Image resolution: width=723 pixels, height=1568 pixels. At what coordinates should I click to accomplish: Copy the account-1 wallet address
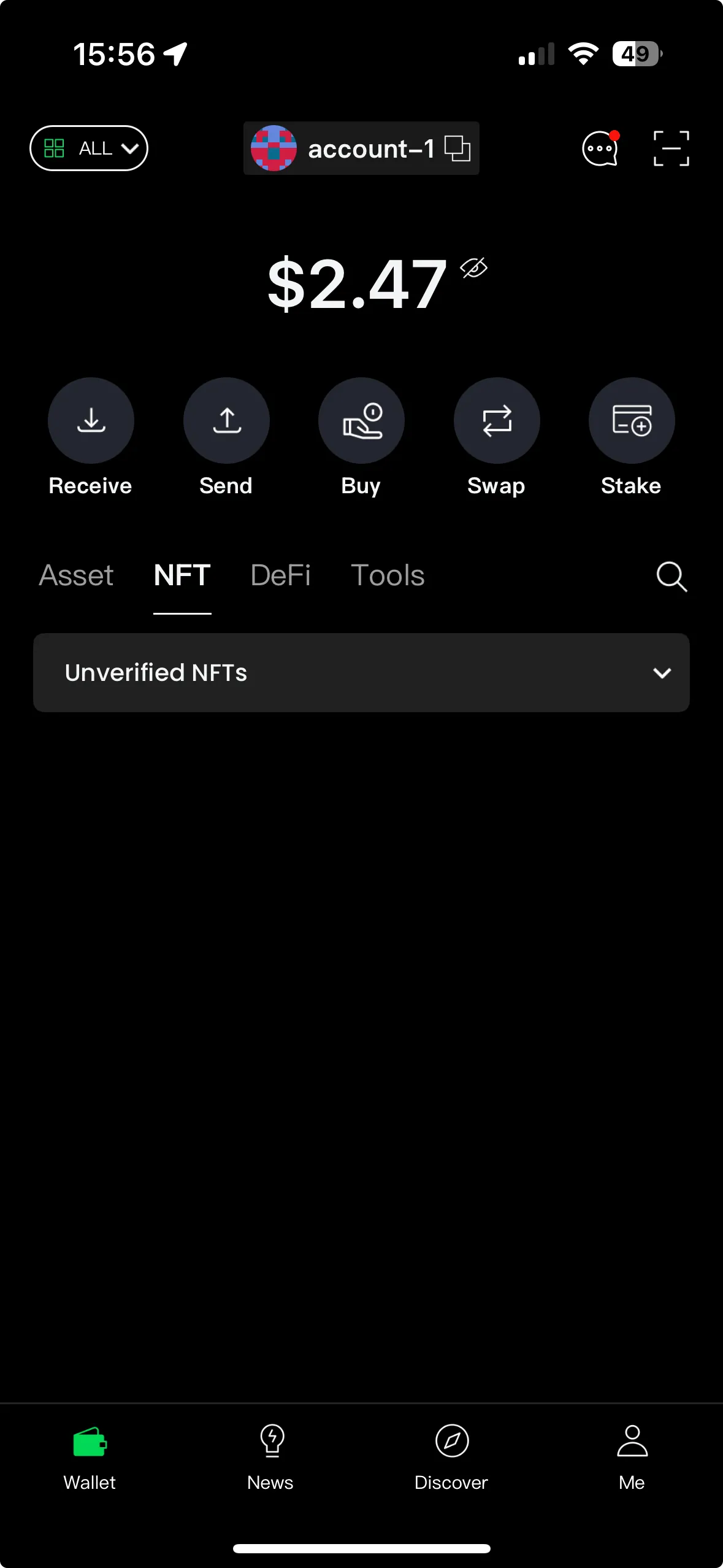pos(458,148)
